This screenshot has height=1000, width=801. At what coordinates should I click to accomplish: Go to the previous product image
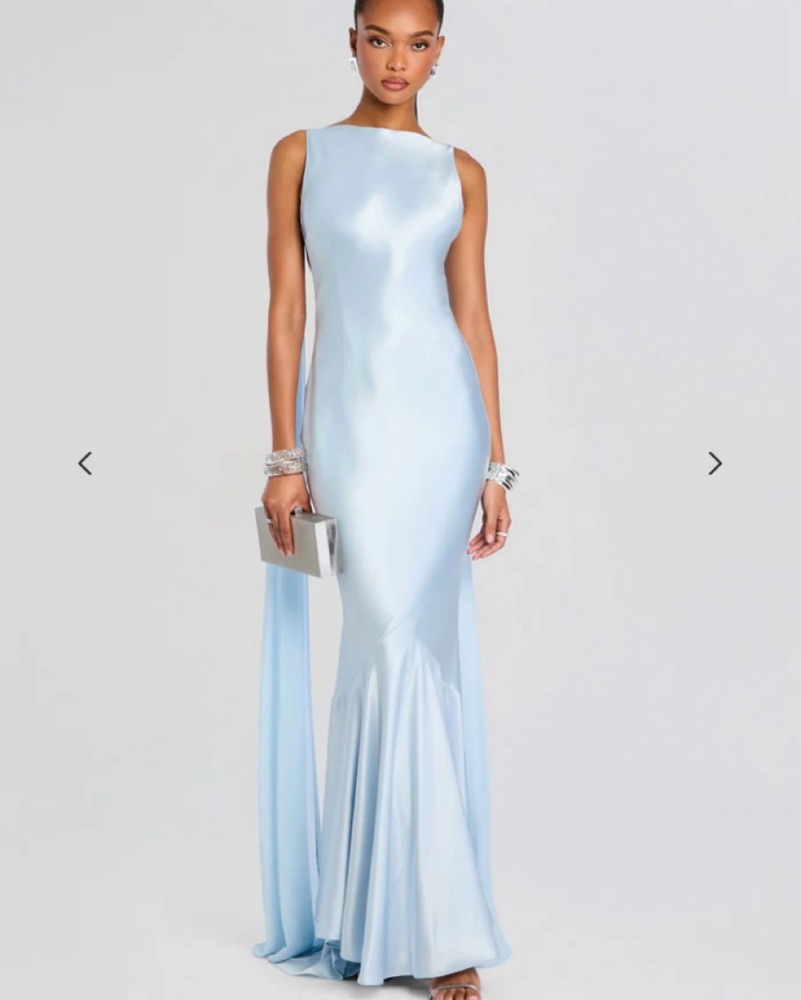click(85, 463)
